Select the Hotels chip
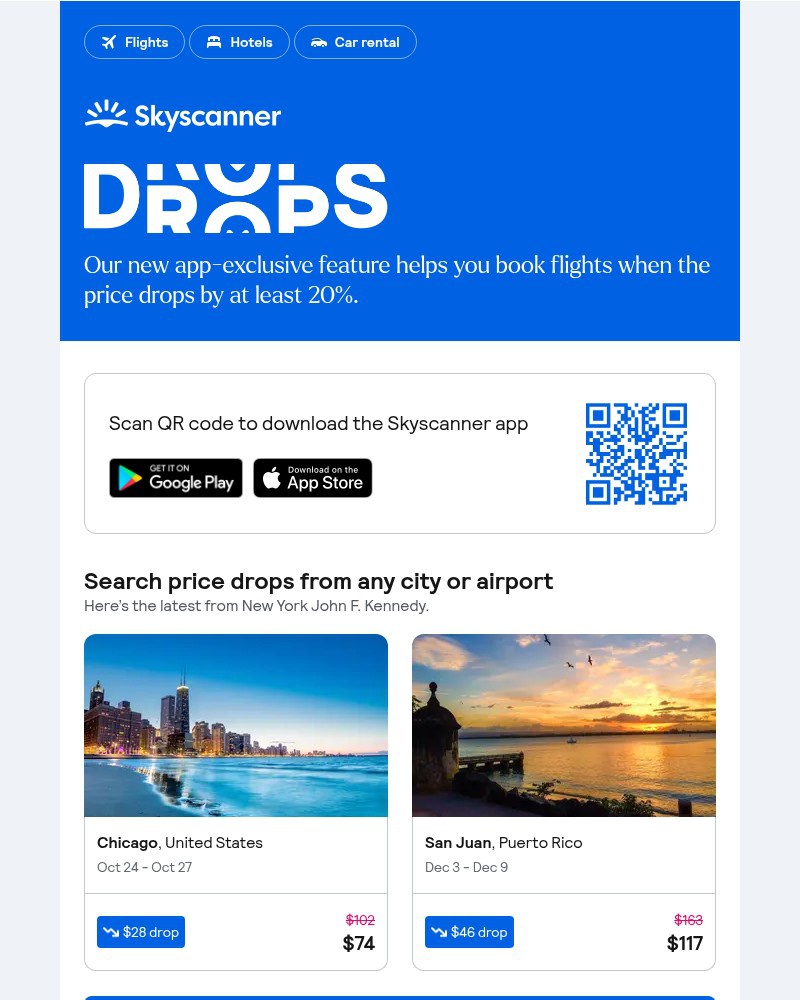 [239, 42]
